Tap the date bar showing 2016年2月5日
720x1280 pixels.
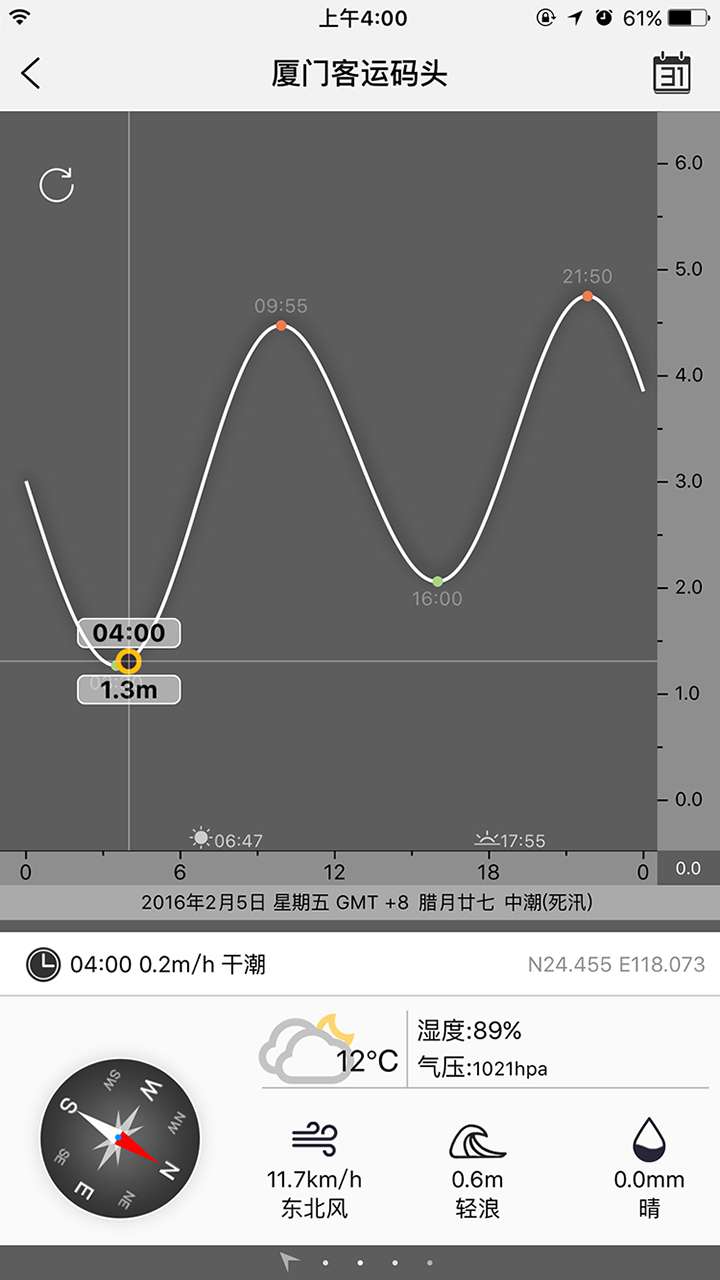(360, 901)
